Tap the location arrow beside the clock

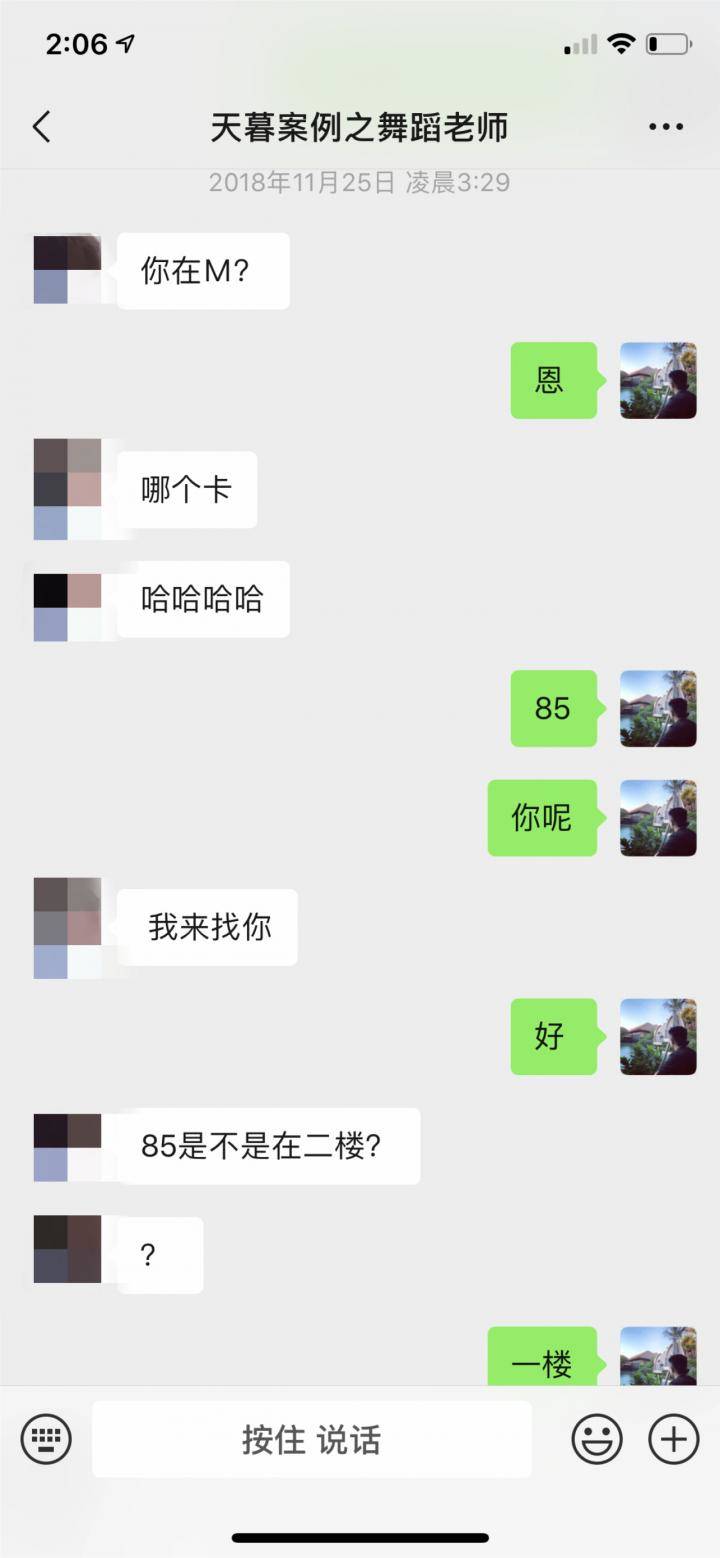[122, 42]
